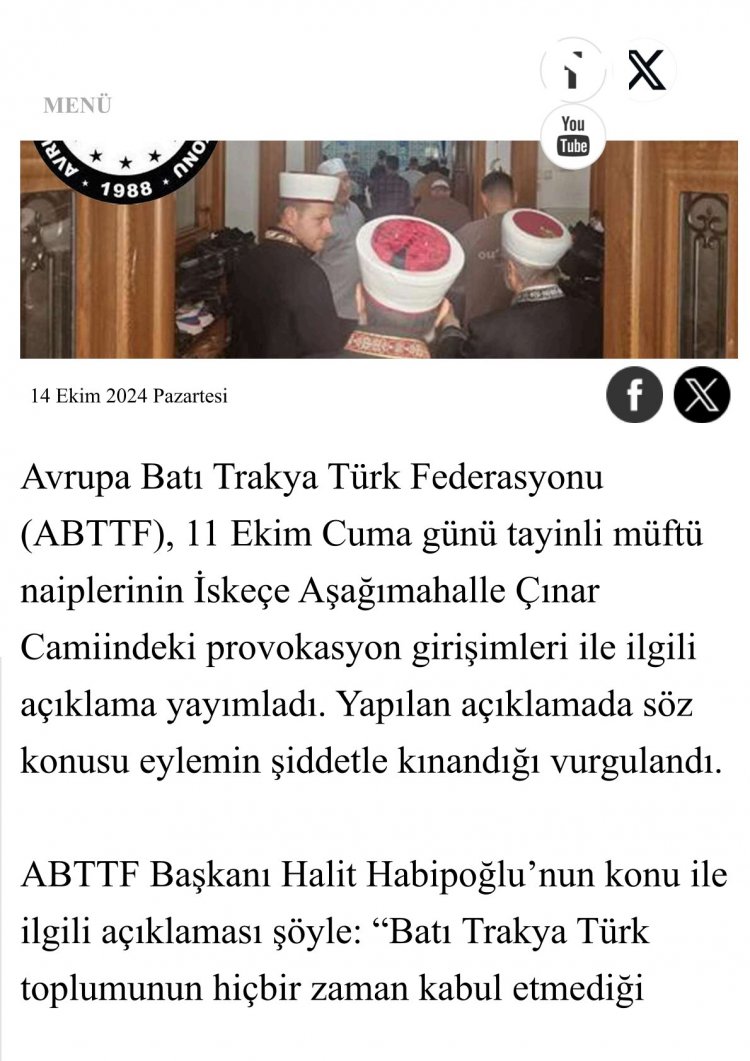Visit the X profile from header

[x=646, y=70]
